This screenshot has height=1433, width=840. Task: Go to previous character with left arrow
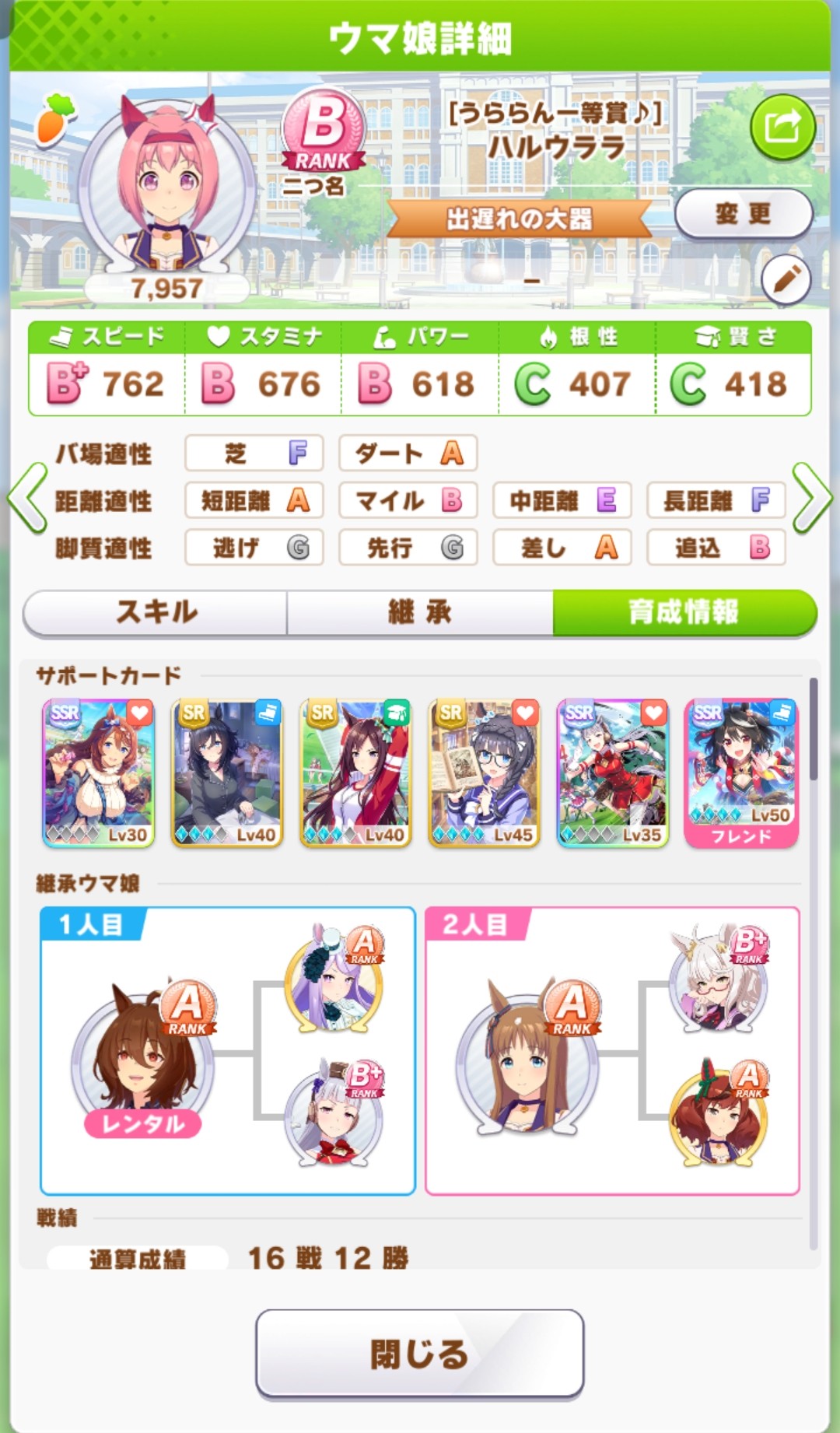[x=28, y=499]
